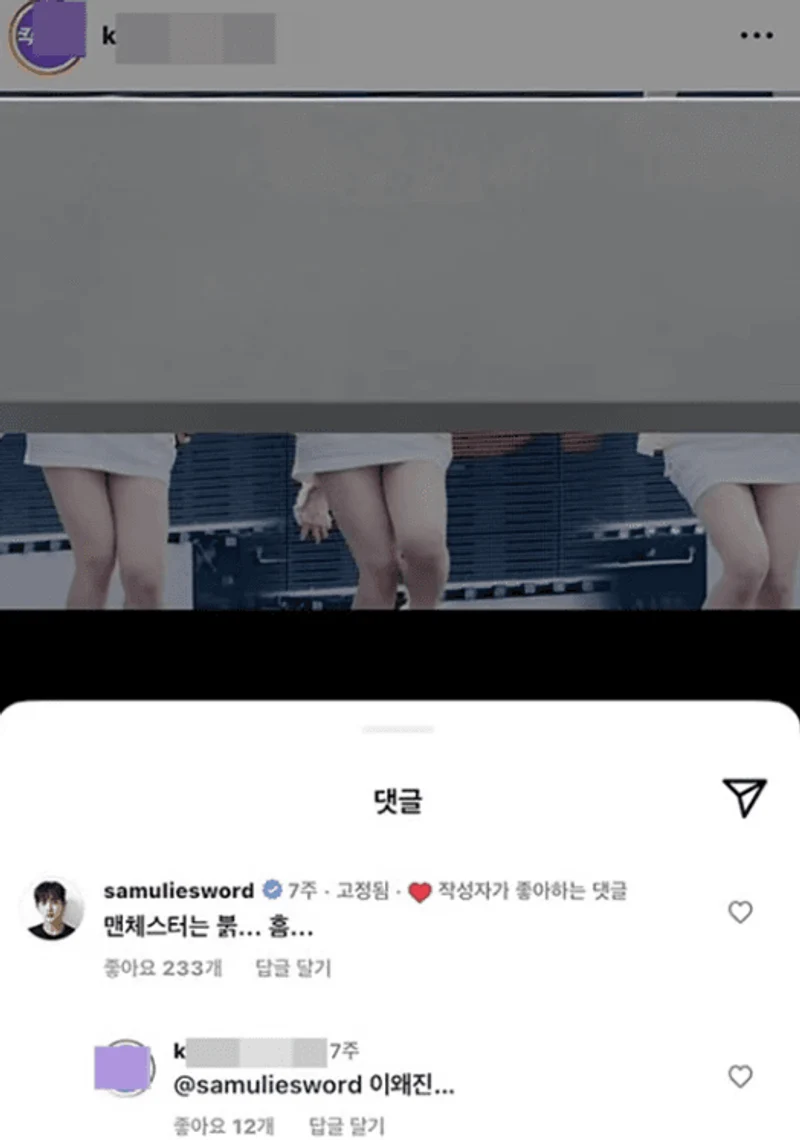The width and height of the screenshot is (800, 1140).
Task: View the 233 likes on the pinned comment
Action: click(x=163, y=967)
